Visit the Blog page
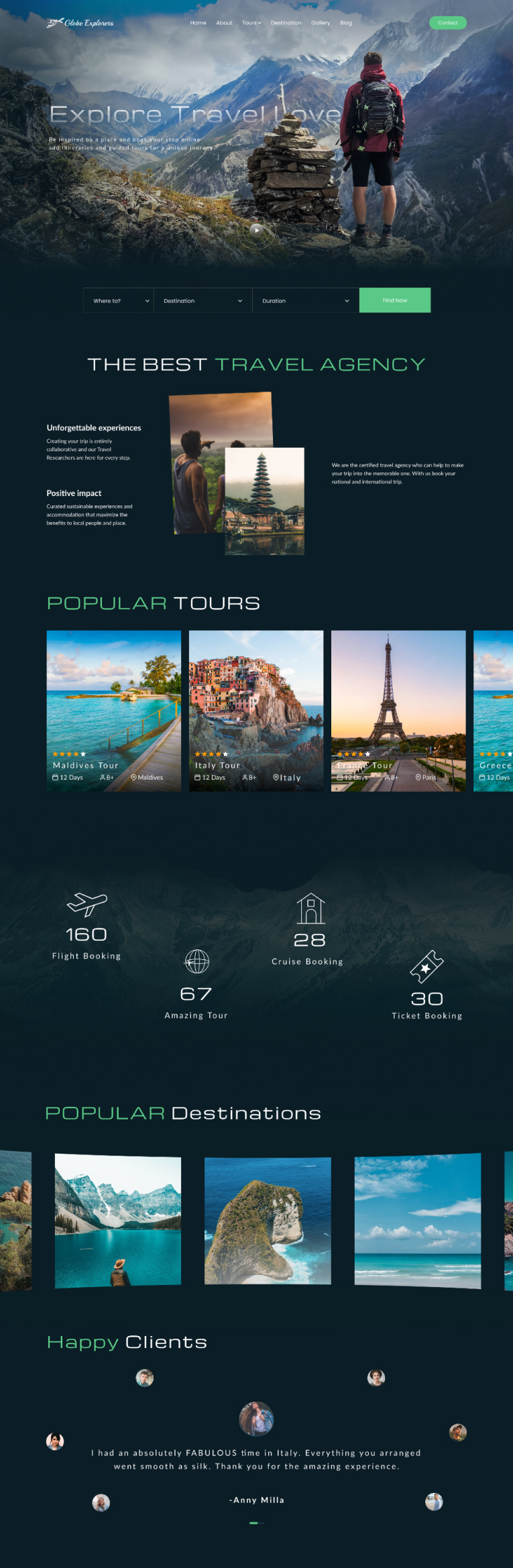This screenshot has height=1568, width=513. coord(346,23)
